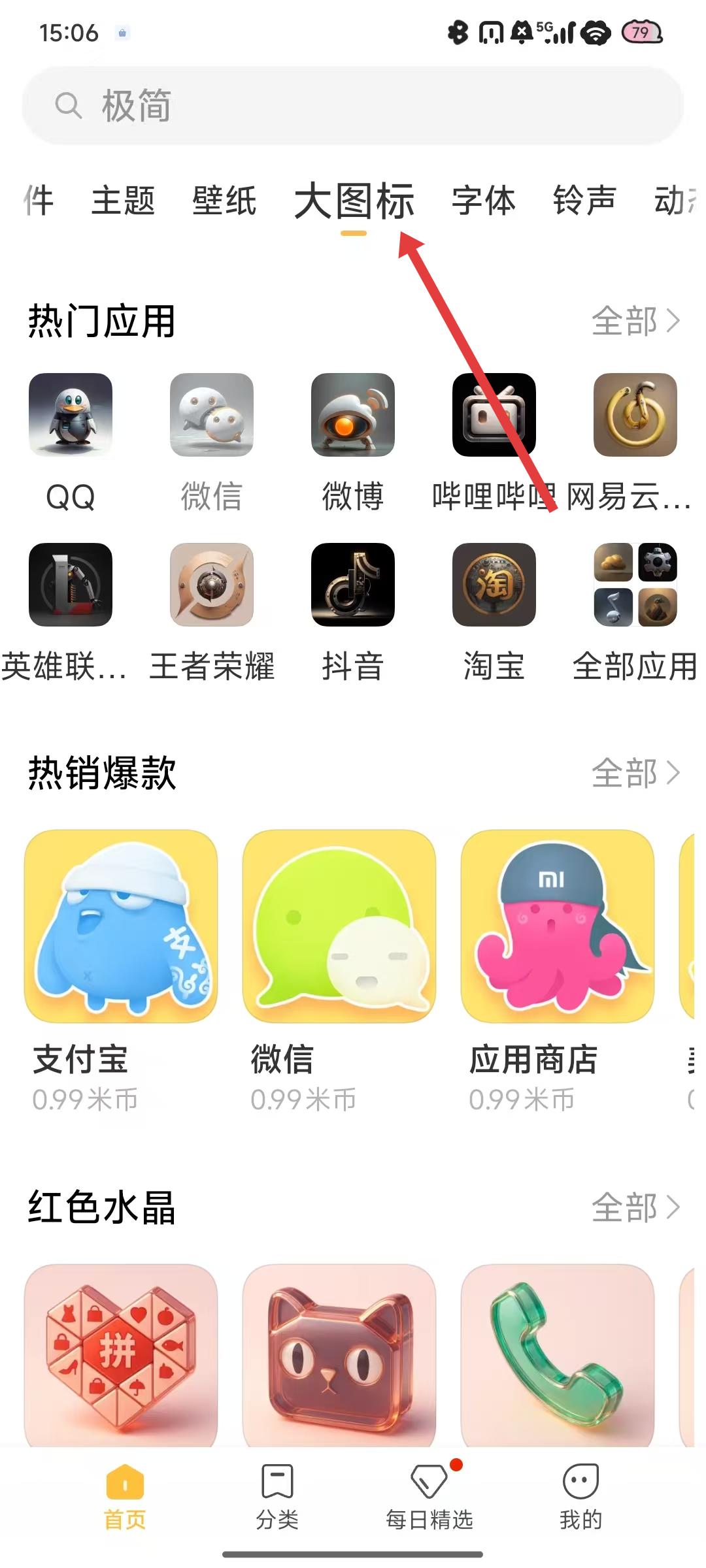Open the 每日精选 bottom tab
Screen dimensions: 706x1568
(x=429, y=1497)
